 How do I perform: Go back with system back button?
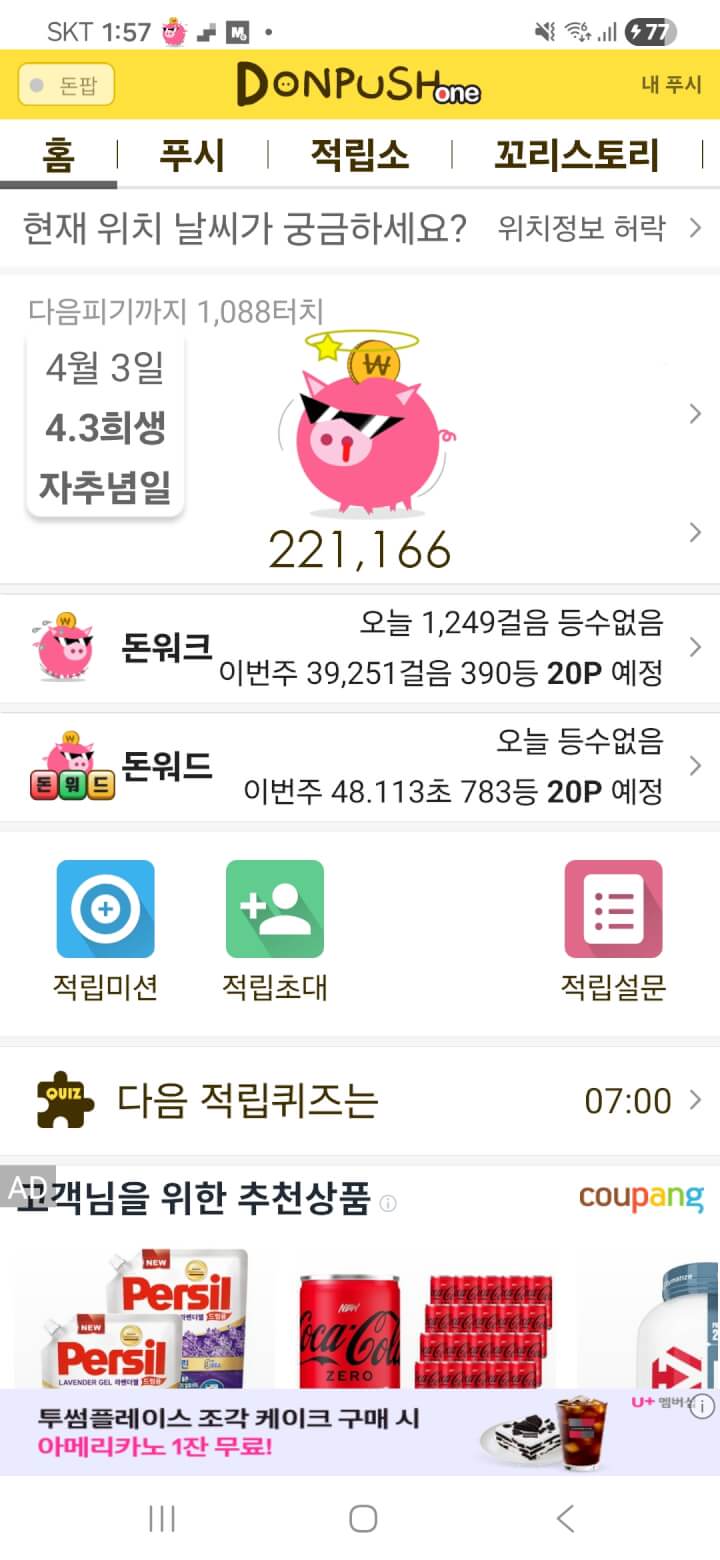(565, 1519)
